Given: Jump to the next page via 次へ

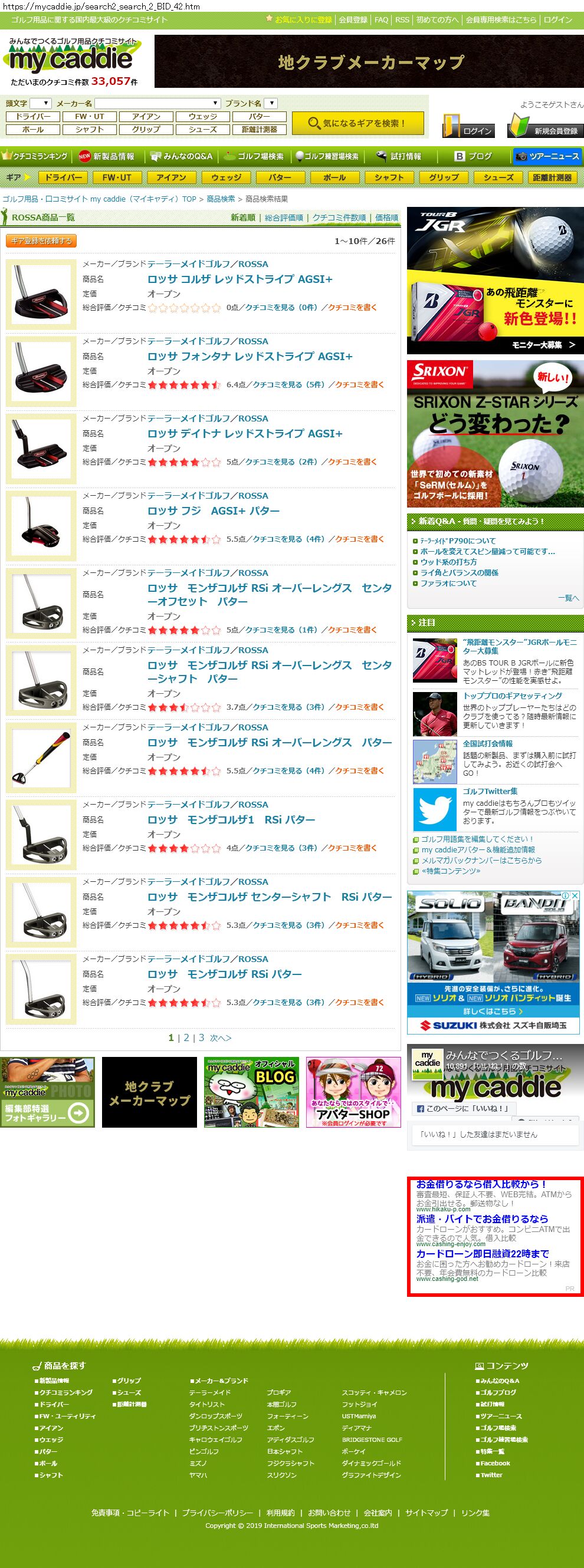Looking at the screenshot, I should (x=221, y=1038).
